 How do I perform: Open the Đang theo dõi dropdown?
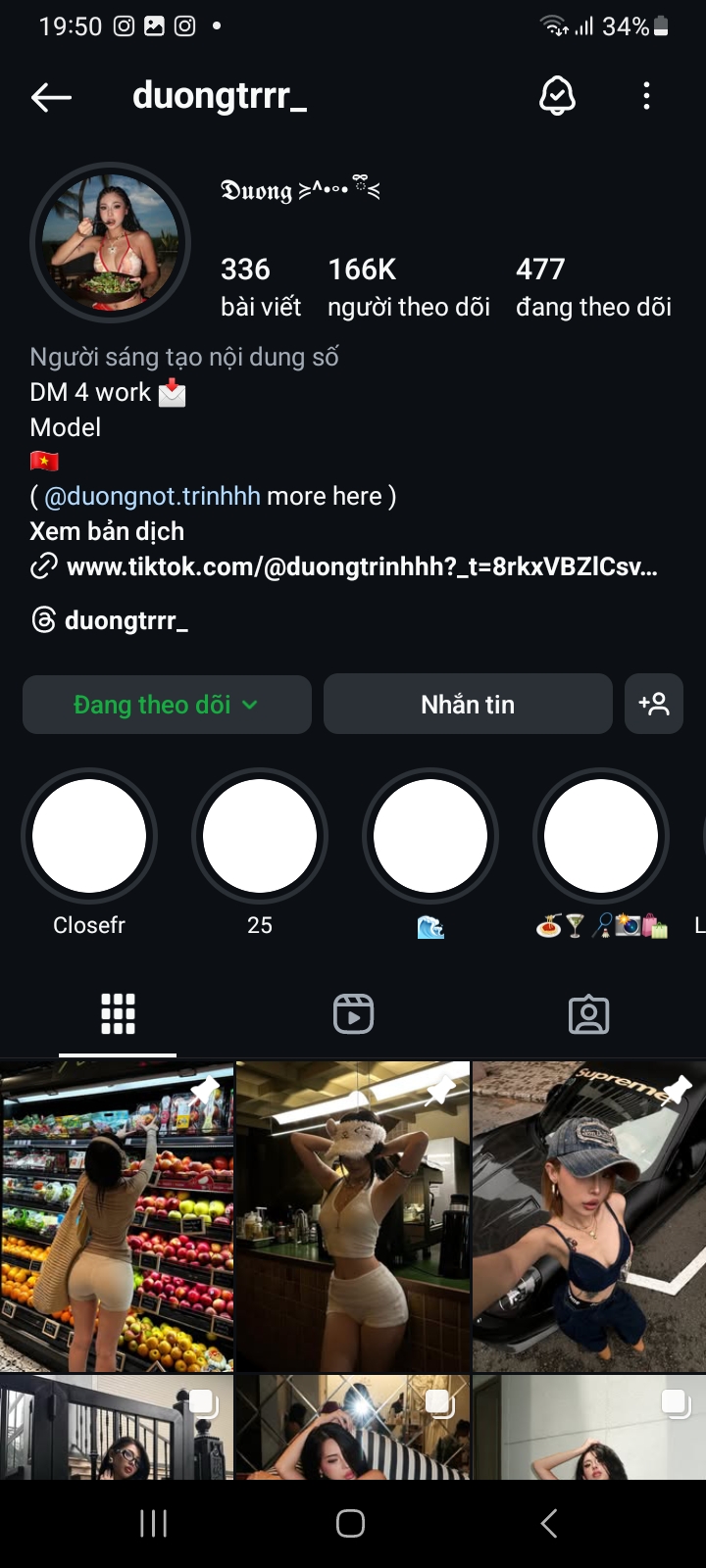pos(167,704)
